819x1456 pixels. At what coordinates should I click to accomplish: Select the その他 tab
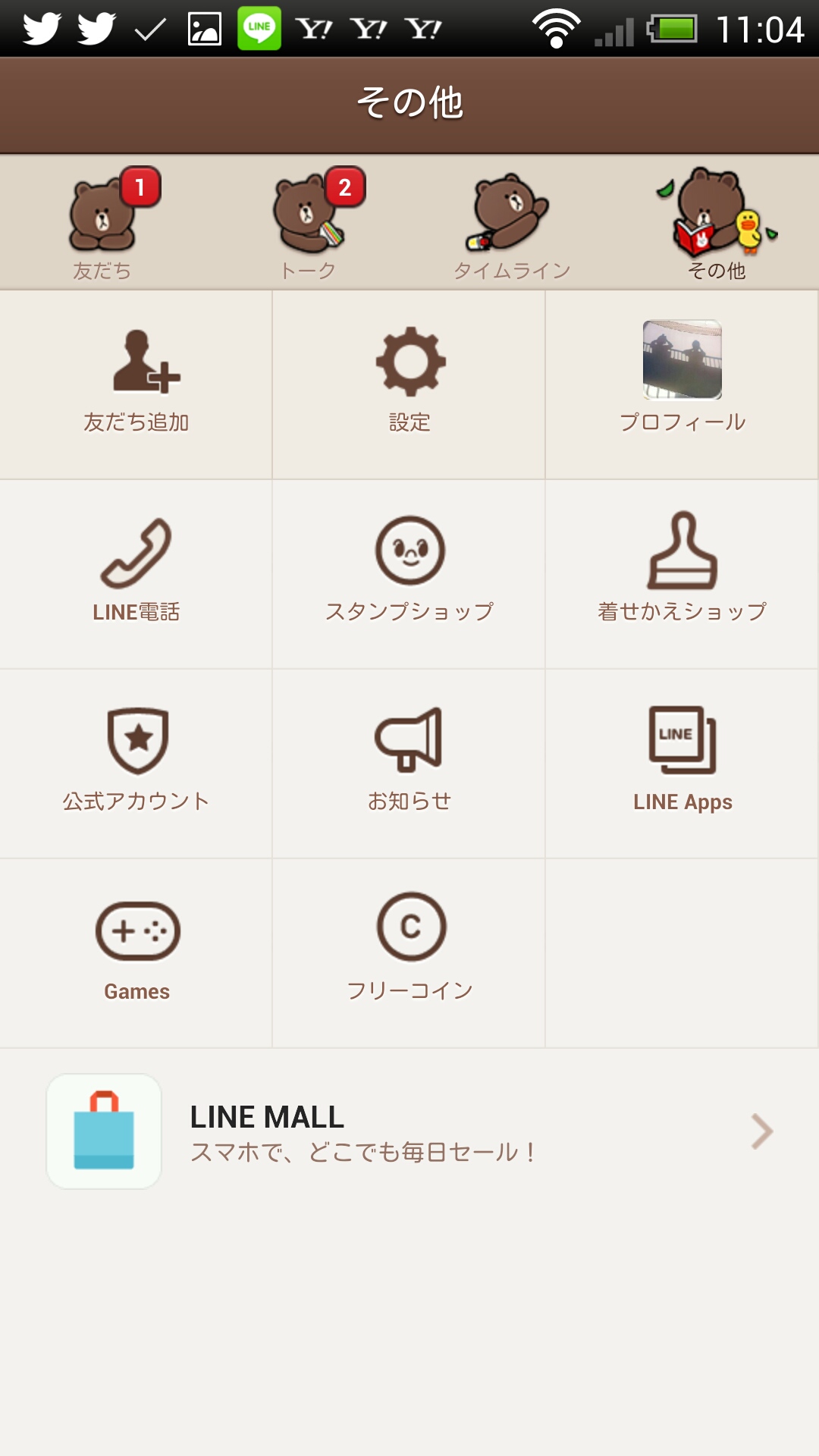[717, 224]
